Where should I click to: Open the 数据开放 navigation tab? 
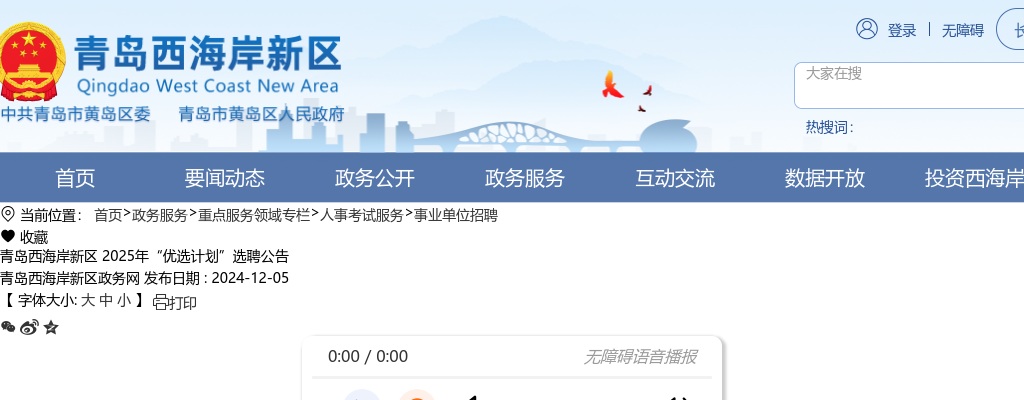(825, 179)
